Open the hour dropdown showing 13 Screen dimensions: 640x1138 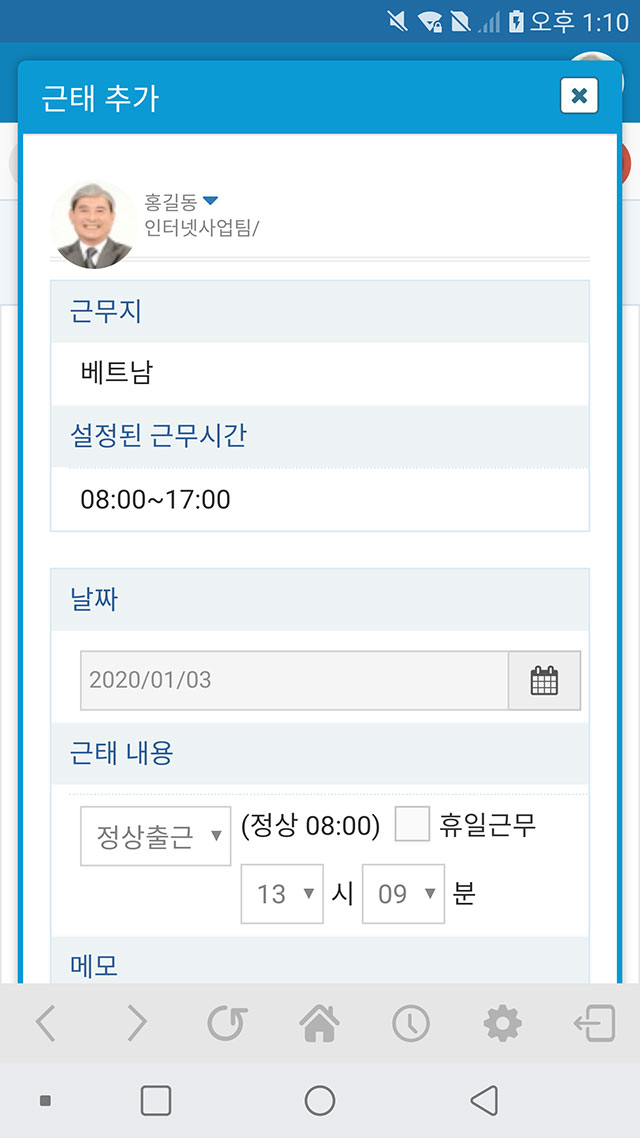[282, 894]
